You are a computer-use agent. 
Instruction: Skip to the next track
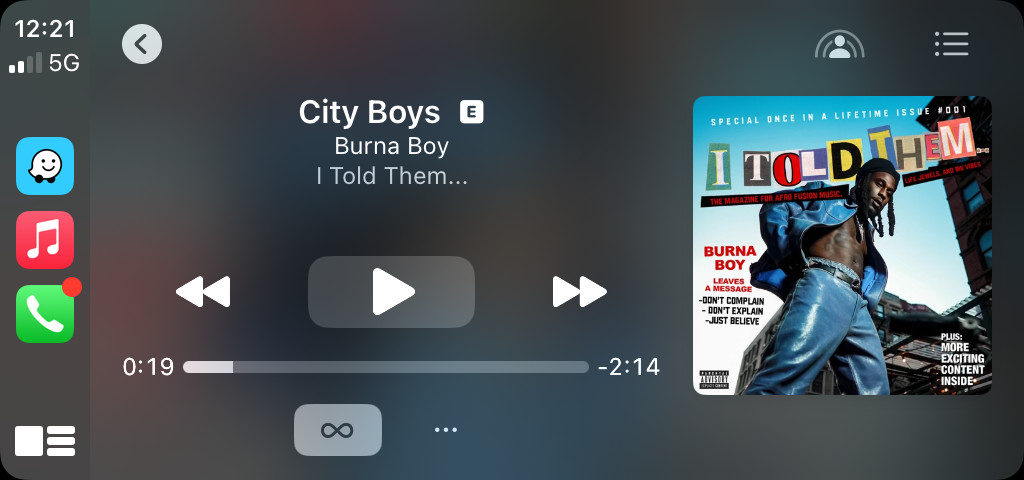[x=580, y=292]
